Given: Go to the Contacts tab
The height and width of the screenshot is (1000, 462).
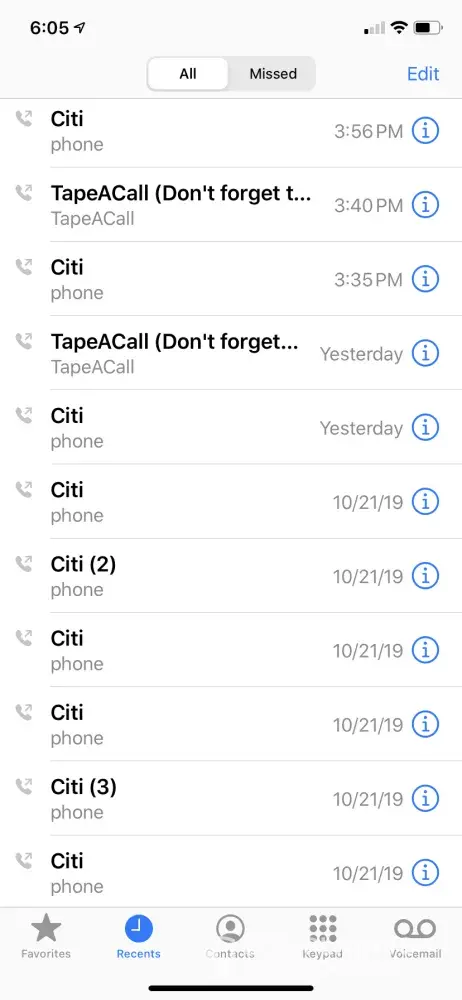Looking at the screenshot, I should tap(230, 936).
